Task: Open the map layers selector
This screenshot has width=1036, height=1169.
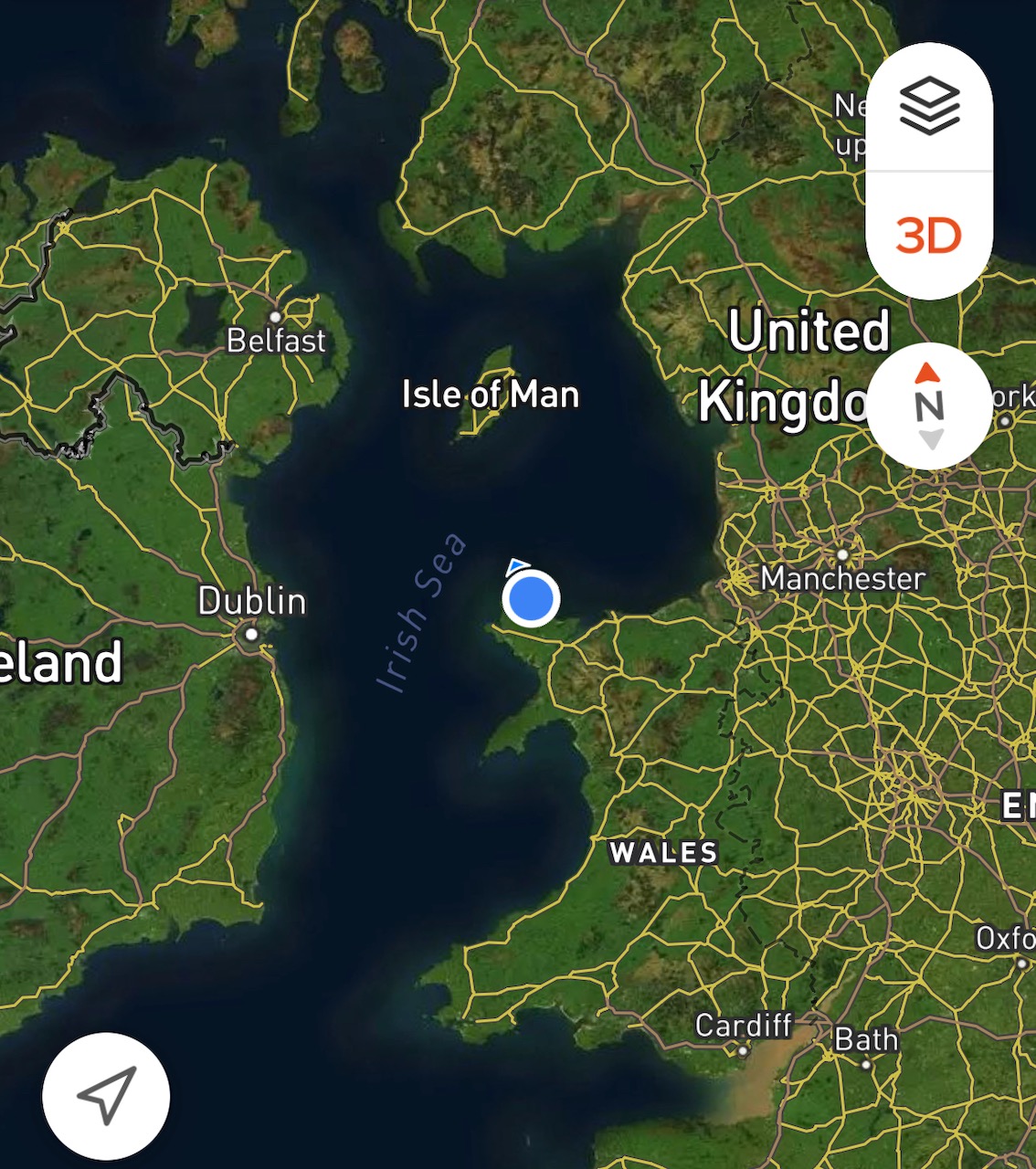Action: pos(929,107)
